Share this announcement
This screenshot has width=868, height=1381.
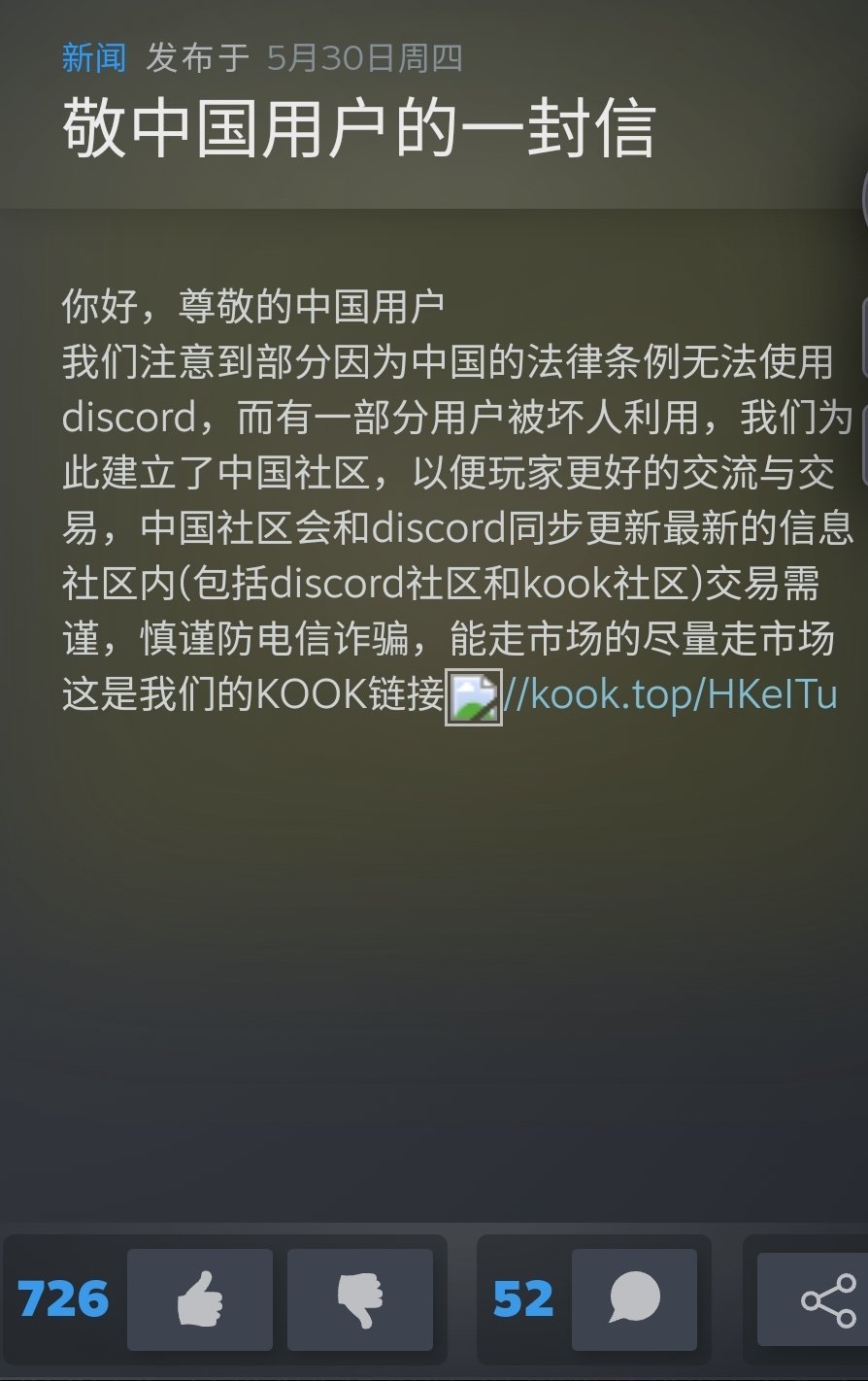click(827, 1299)
